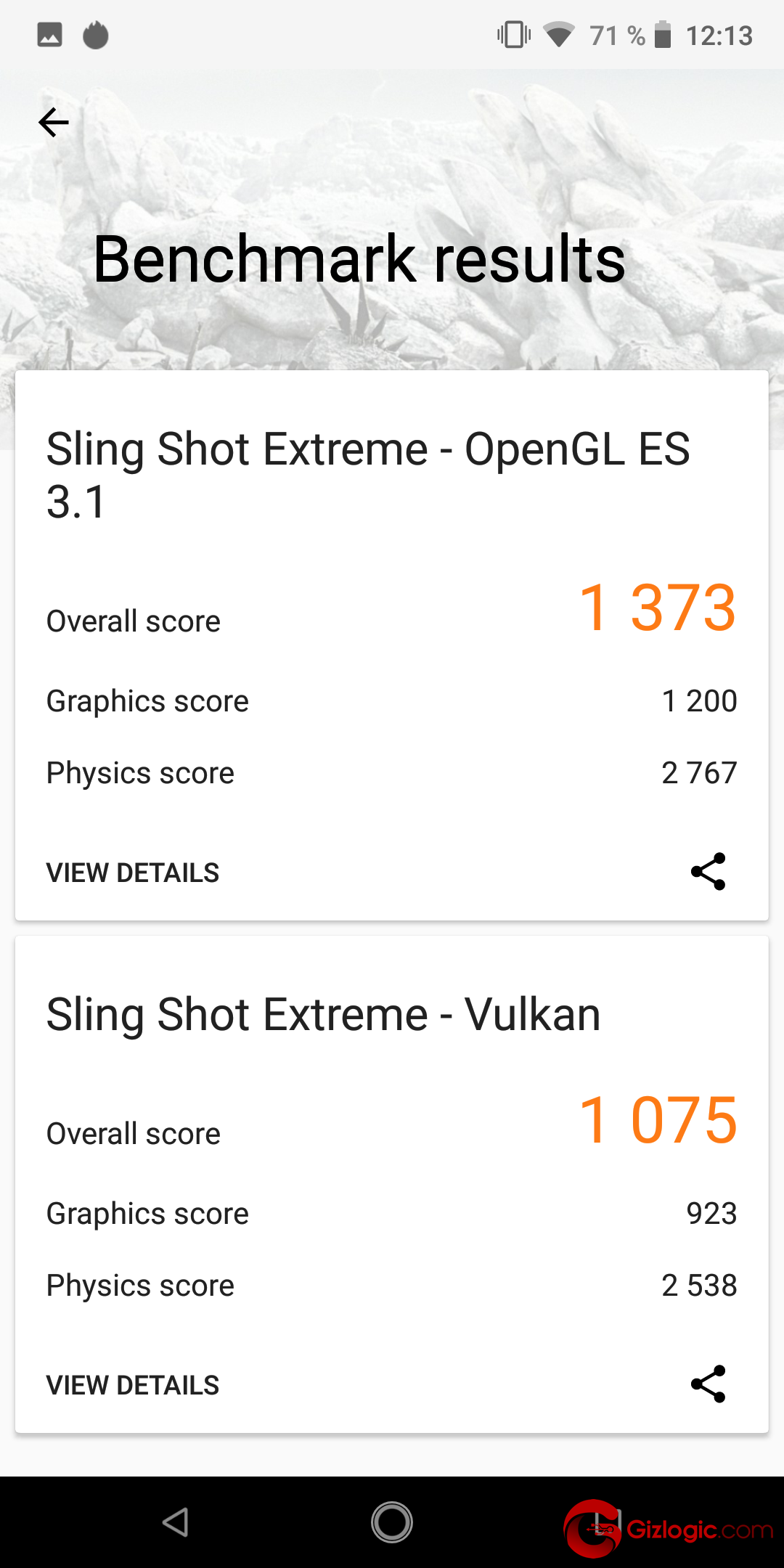The height and width of the screenshot is (1568, 784).
Task: Go back using the top-left arrow
Action: (x=54, y=122)
